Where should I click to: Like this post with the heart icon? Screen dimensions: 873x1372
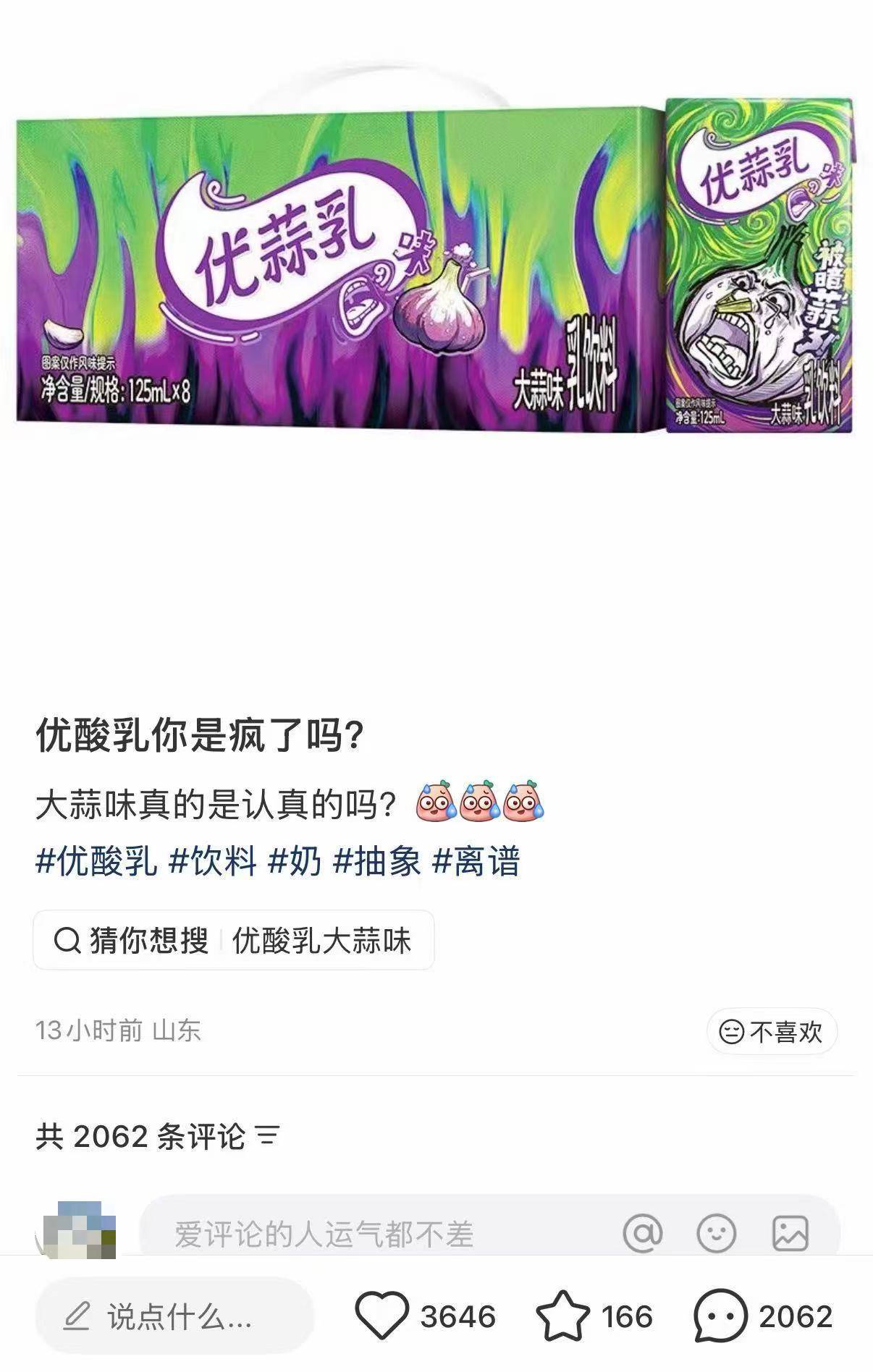pyautogui.click(x=381, y=1316)
